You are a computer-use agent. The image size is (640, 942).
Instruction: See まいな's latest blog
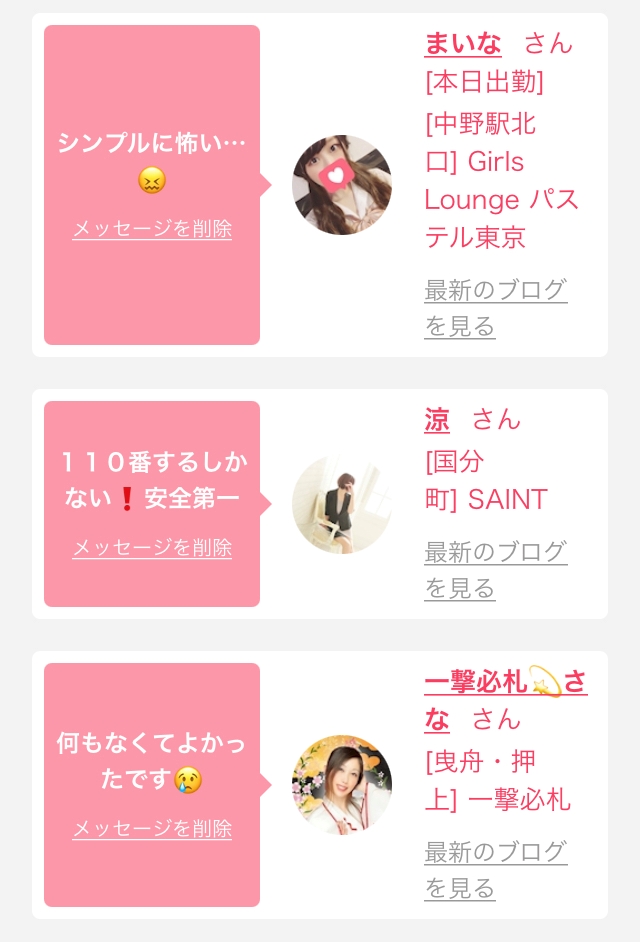coord(496,308)
